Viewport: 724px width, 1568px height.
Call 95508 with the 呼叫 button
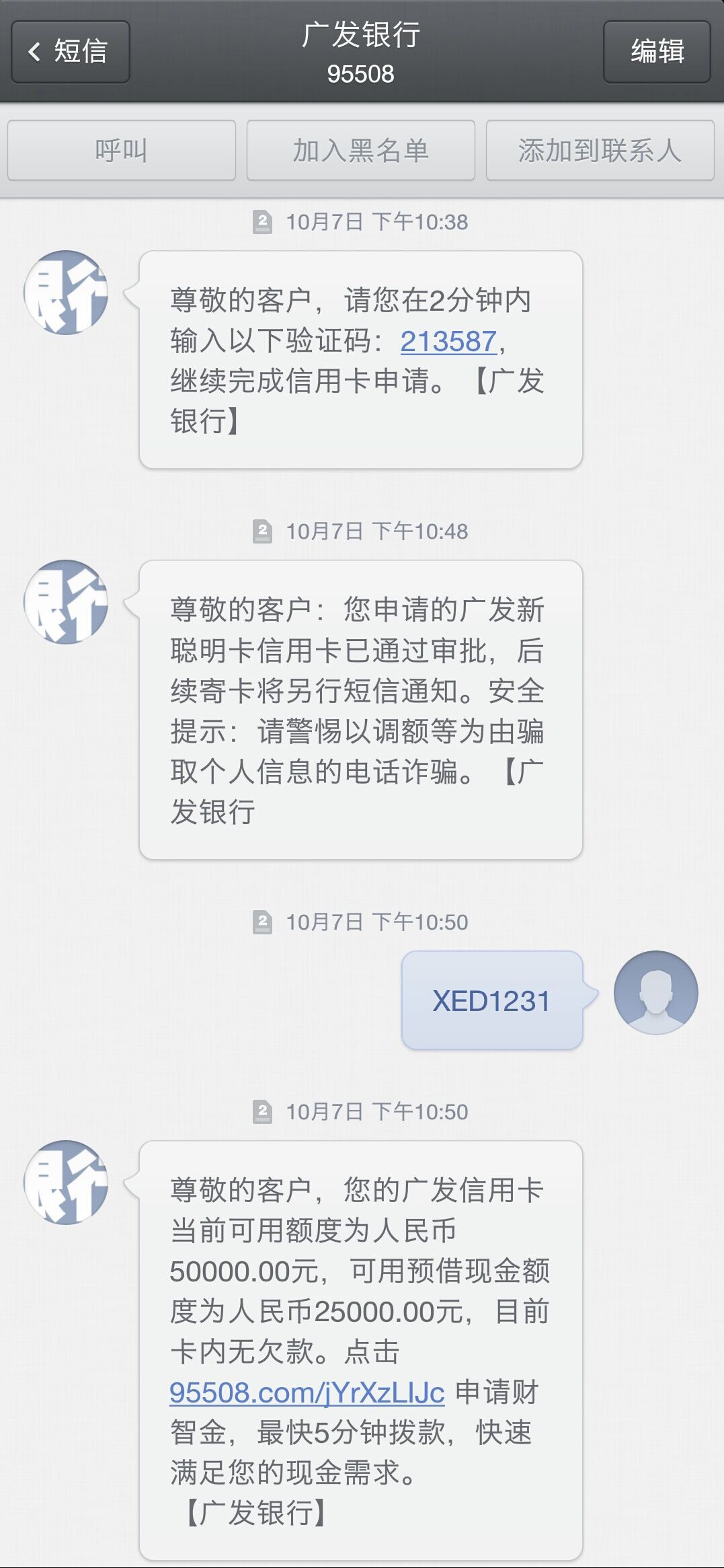(x=122, y=150)
